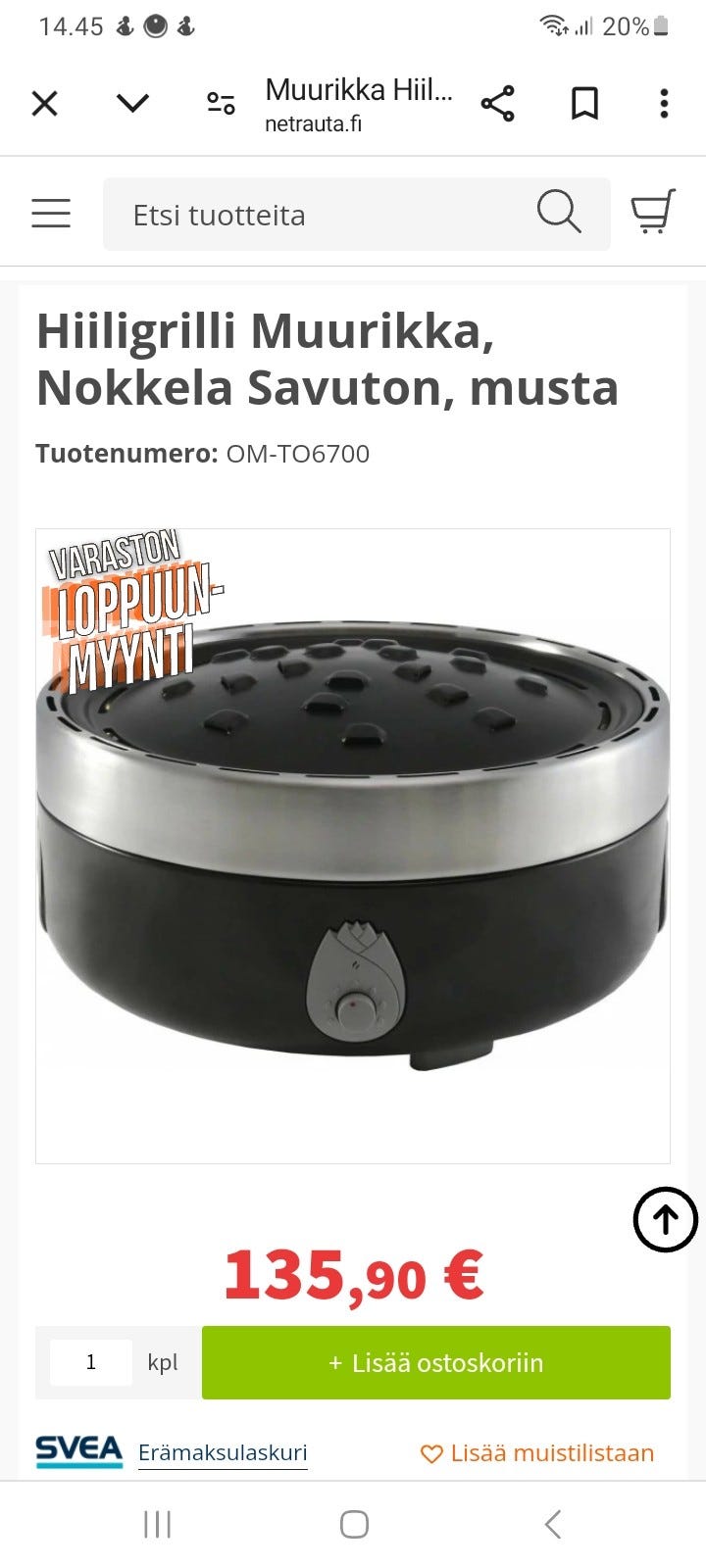The width and height of the screenshot is (706, 1568).
Task: Tap the scroll-to-top circular arrow
Action: tap(665, 1219)
